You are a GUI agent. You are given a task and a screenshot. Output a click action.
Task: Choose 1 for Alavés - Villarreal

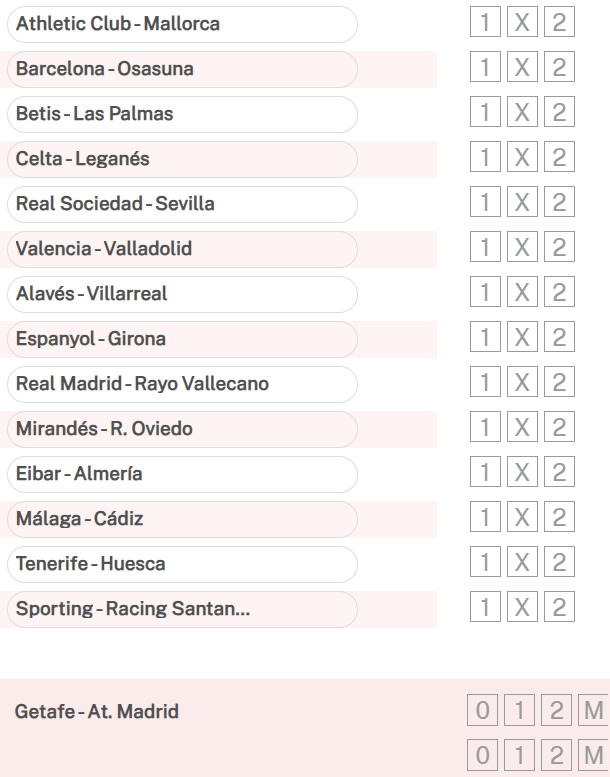click(486, 294)
